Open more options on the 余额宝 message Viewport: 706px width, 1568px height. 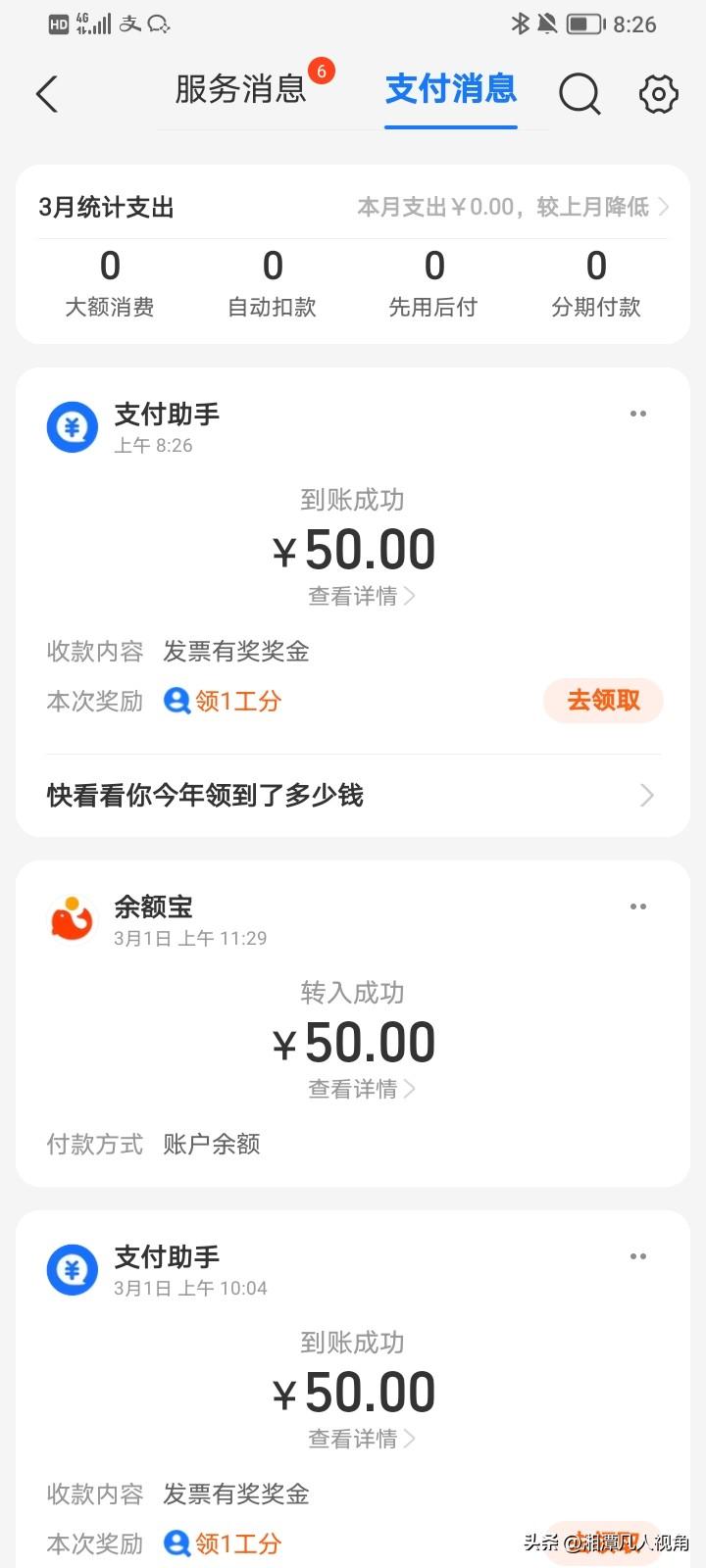pyautogui.click(x=638, y=906)
